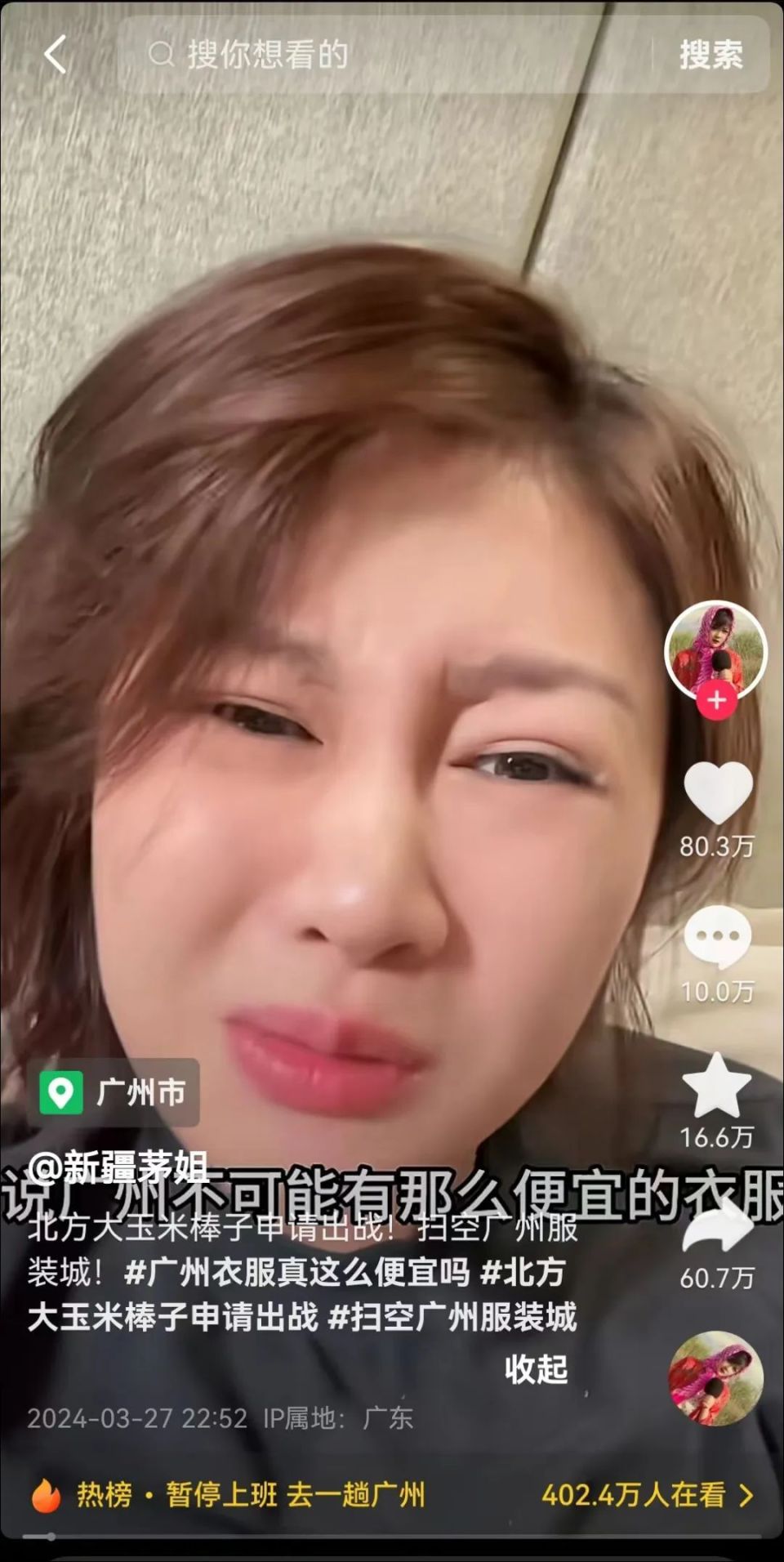This screenshot has width=784, height=1562.
Task: Tap the creator's avatar above the like button
Action: (718, 649)
